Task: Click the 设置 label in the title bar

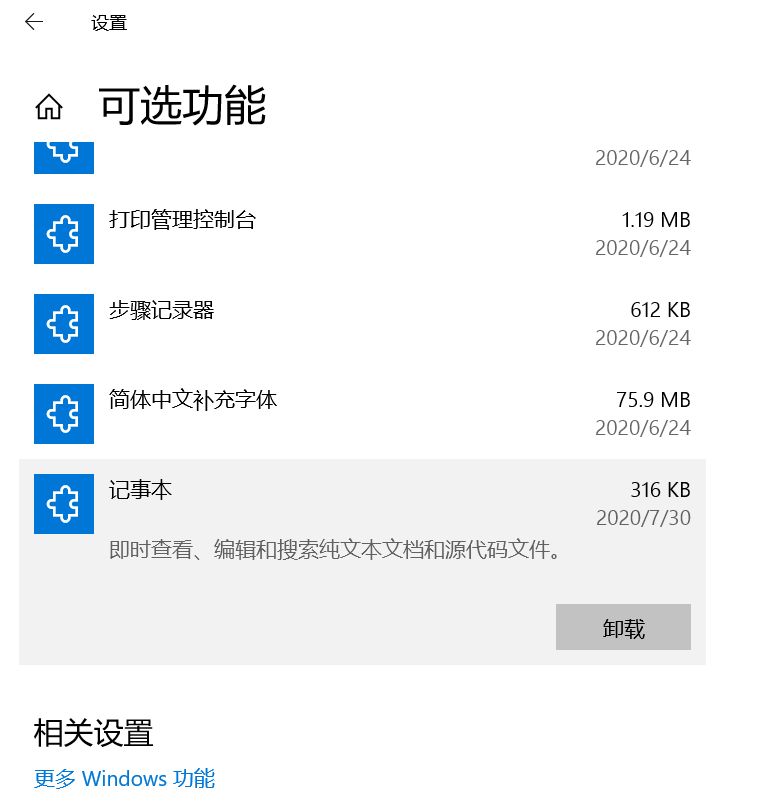Action: (108, 21)
